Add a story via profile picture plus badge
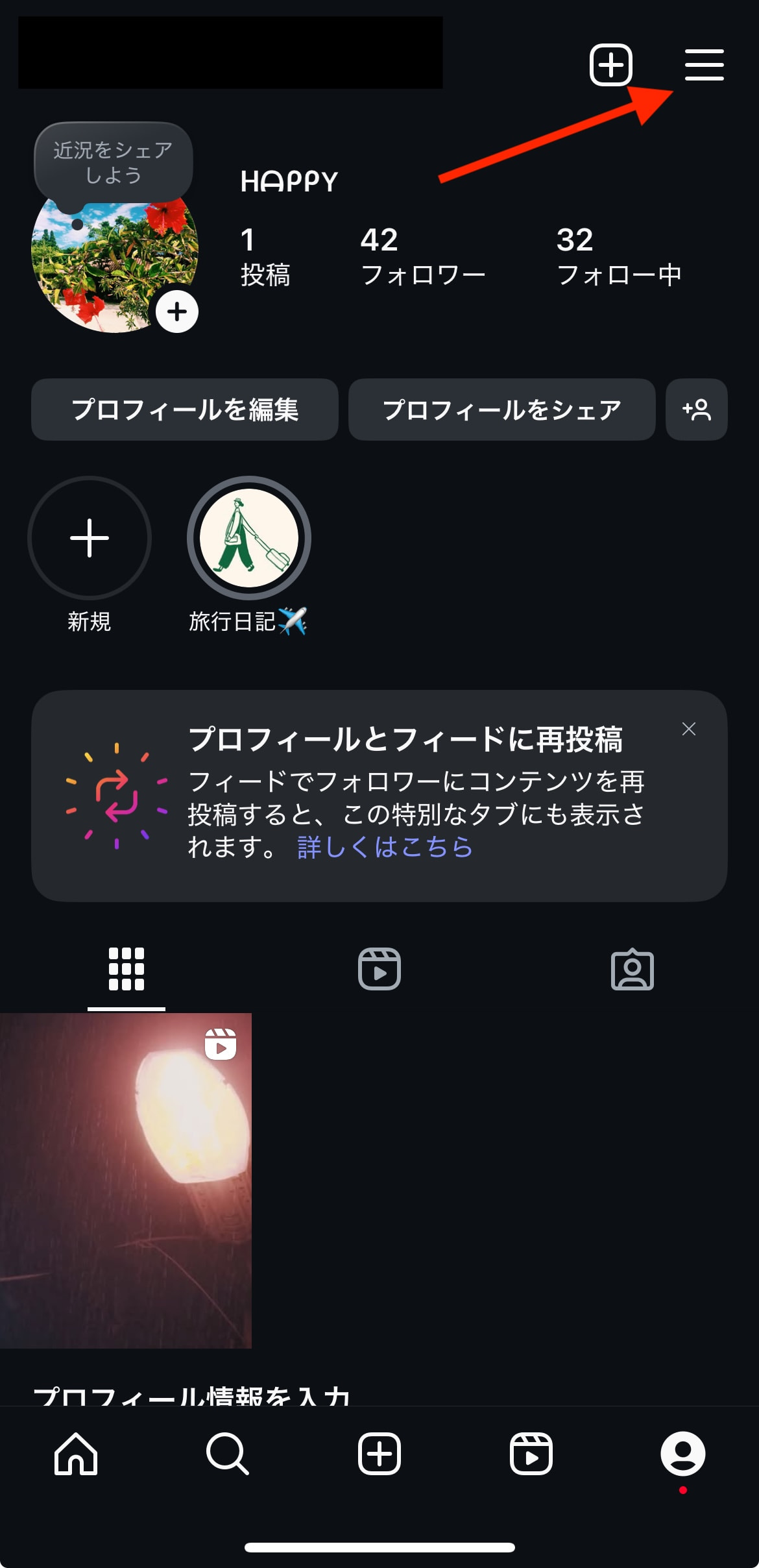Image resolution: width=759 pixels, height=1568 pixels. tap(176, 312)
